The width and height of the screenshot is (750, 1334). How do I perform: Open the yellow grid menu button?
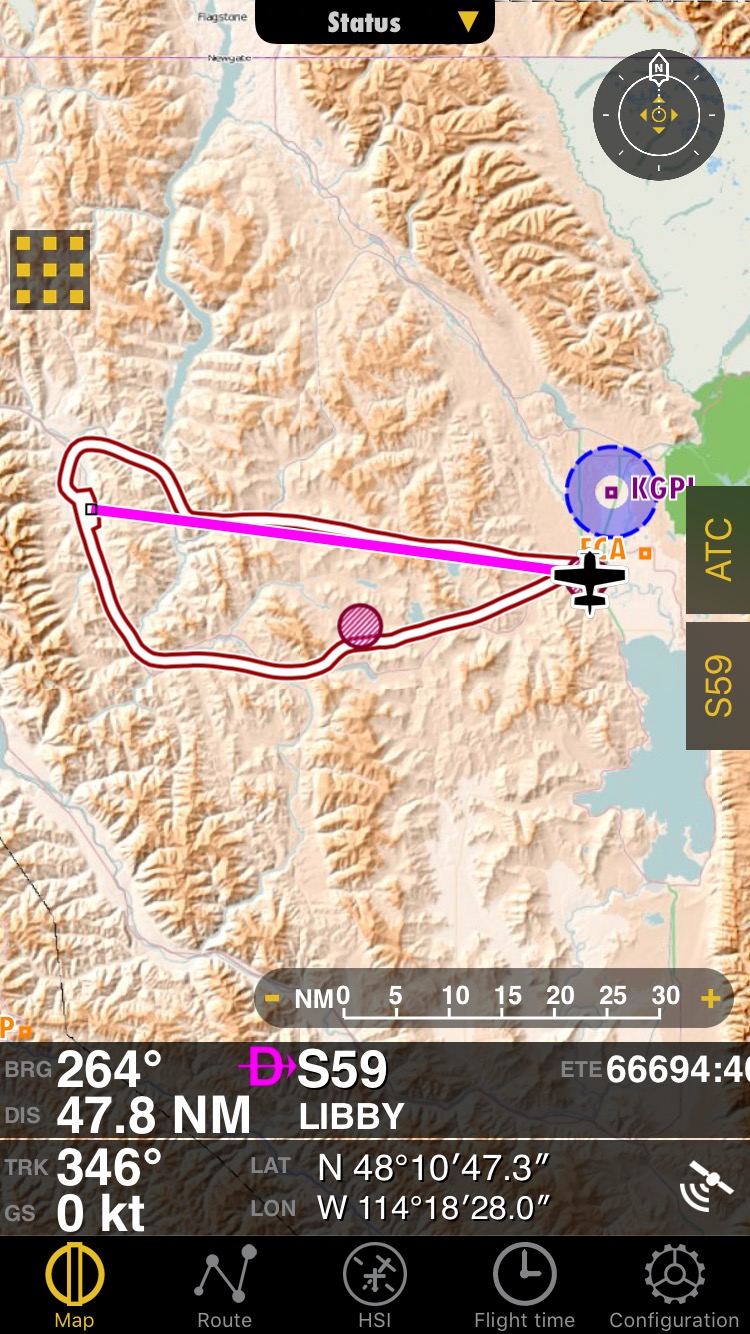click(50, 270)
